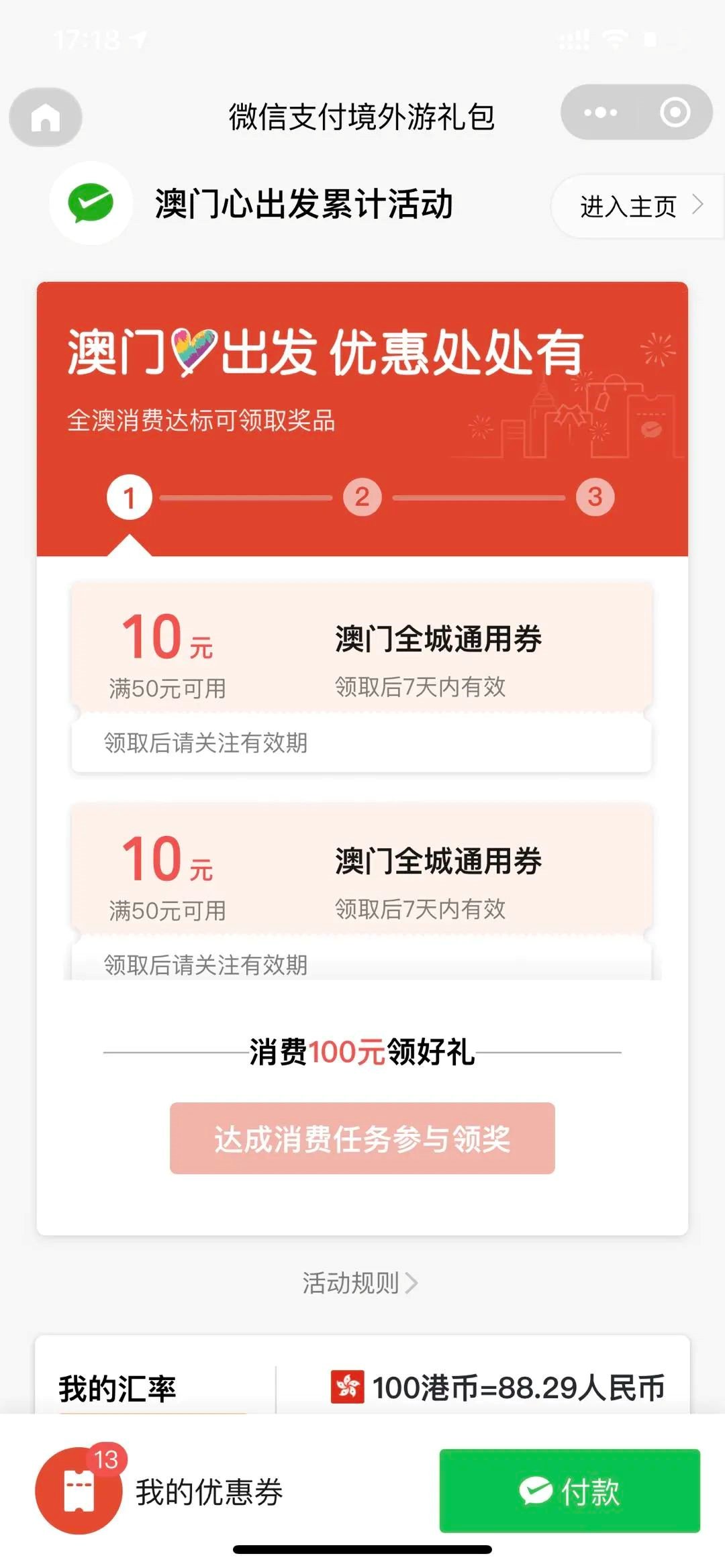
Task: Tap the green 付款 pay button
Action: (569, 1491)
